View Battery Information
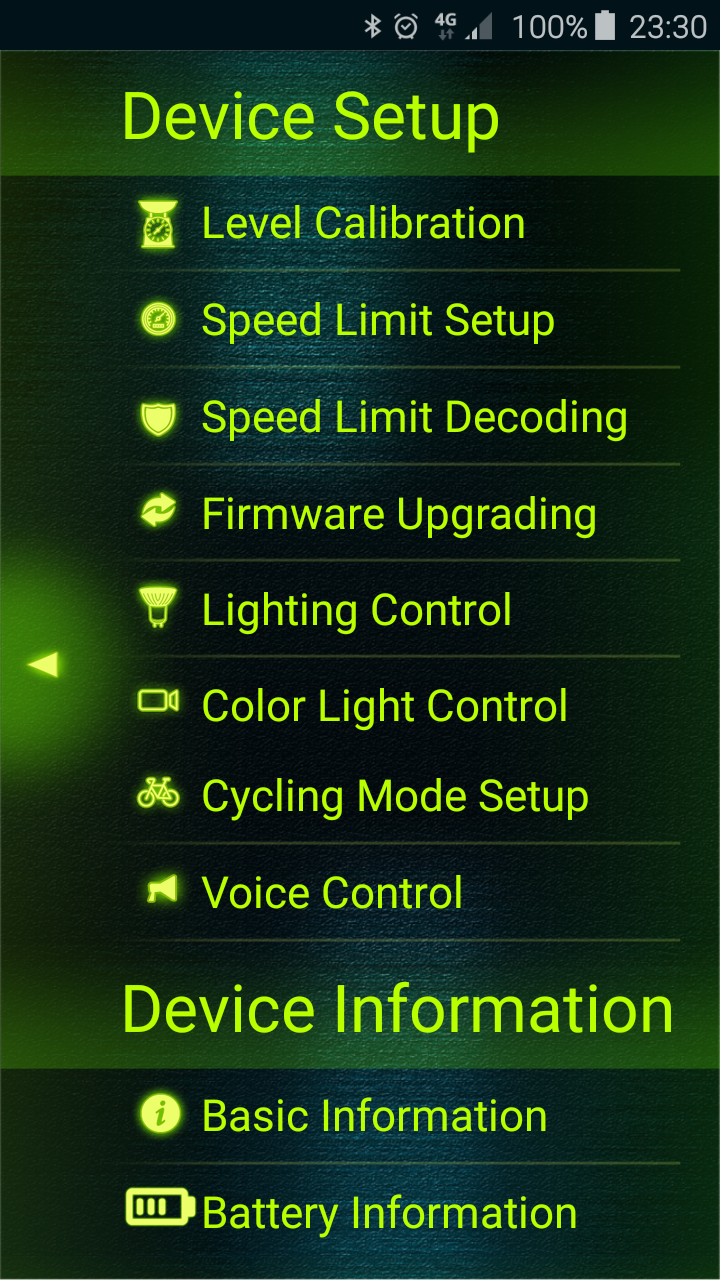The image size is (720, 1280). (x=405, y=1212)
